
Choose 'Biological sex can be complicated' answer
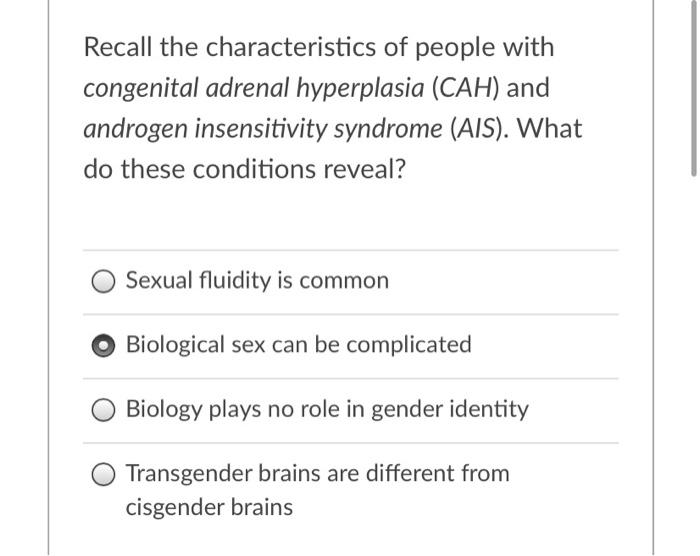click(x=105, y=346)
